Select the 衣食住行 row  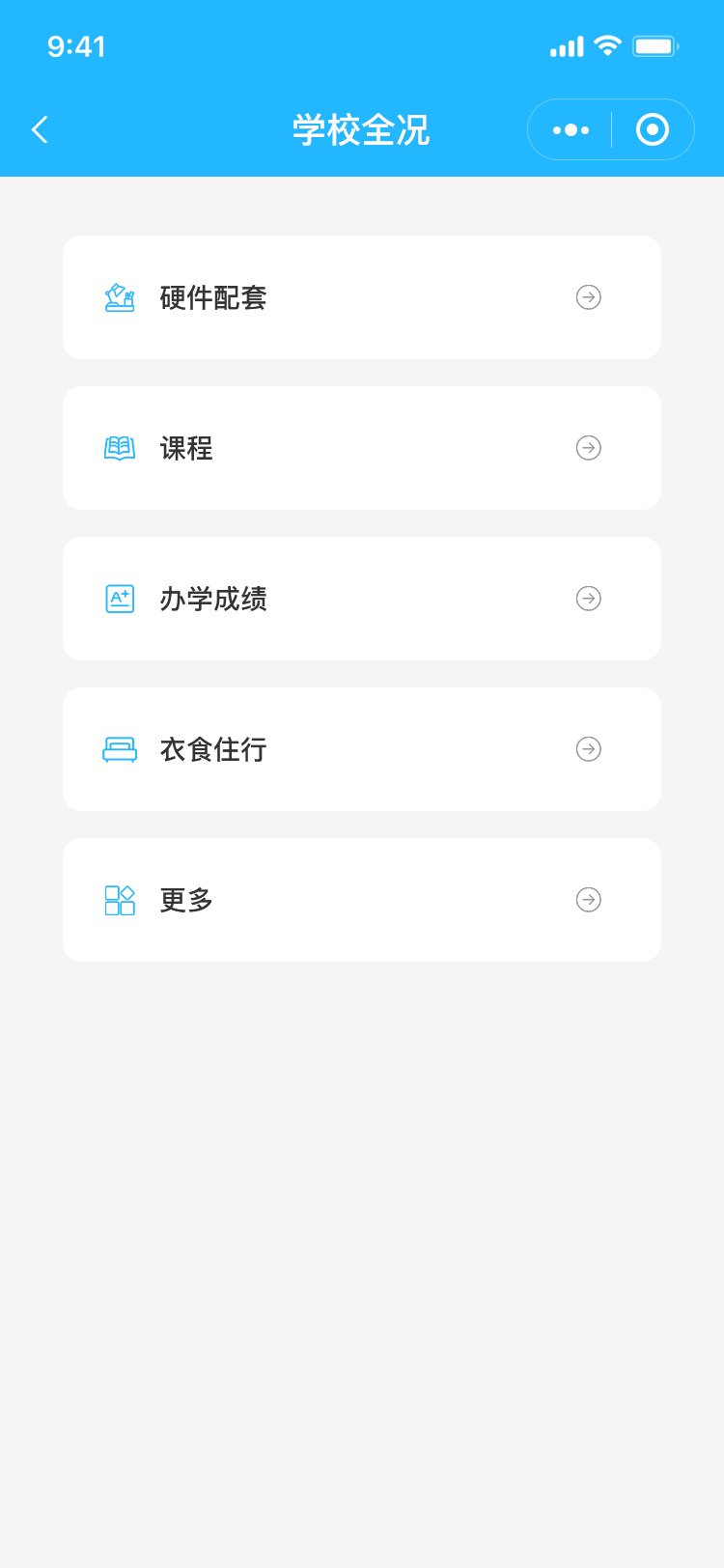[x=361, y=749]
